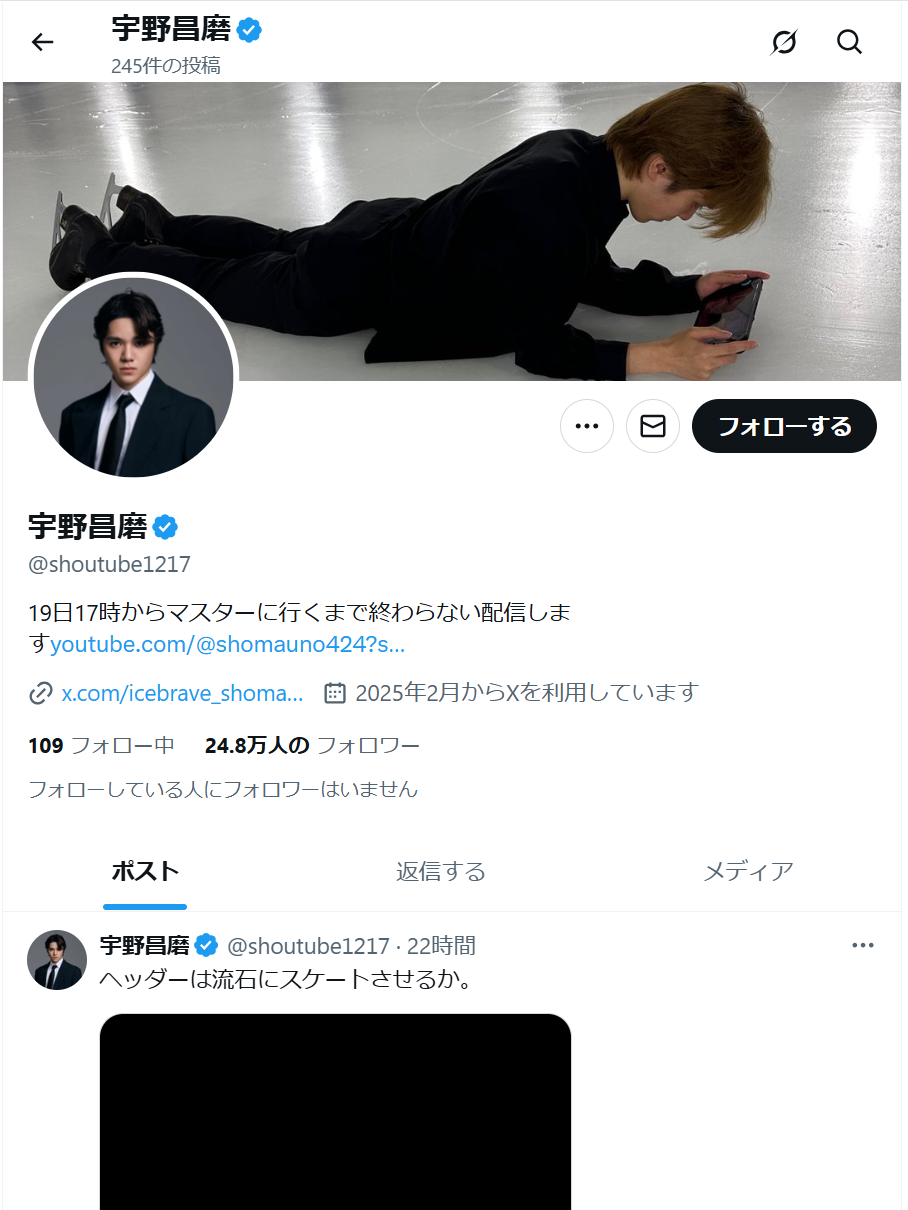Search this profile's posts
Viewport: 908px width, 1210px height.
(x=849, y=42)
